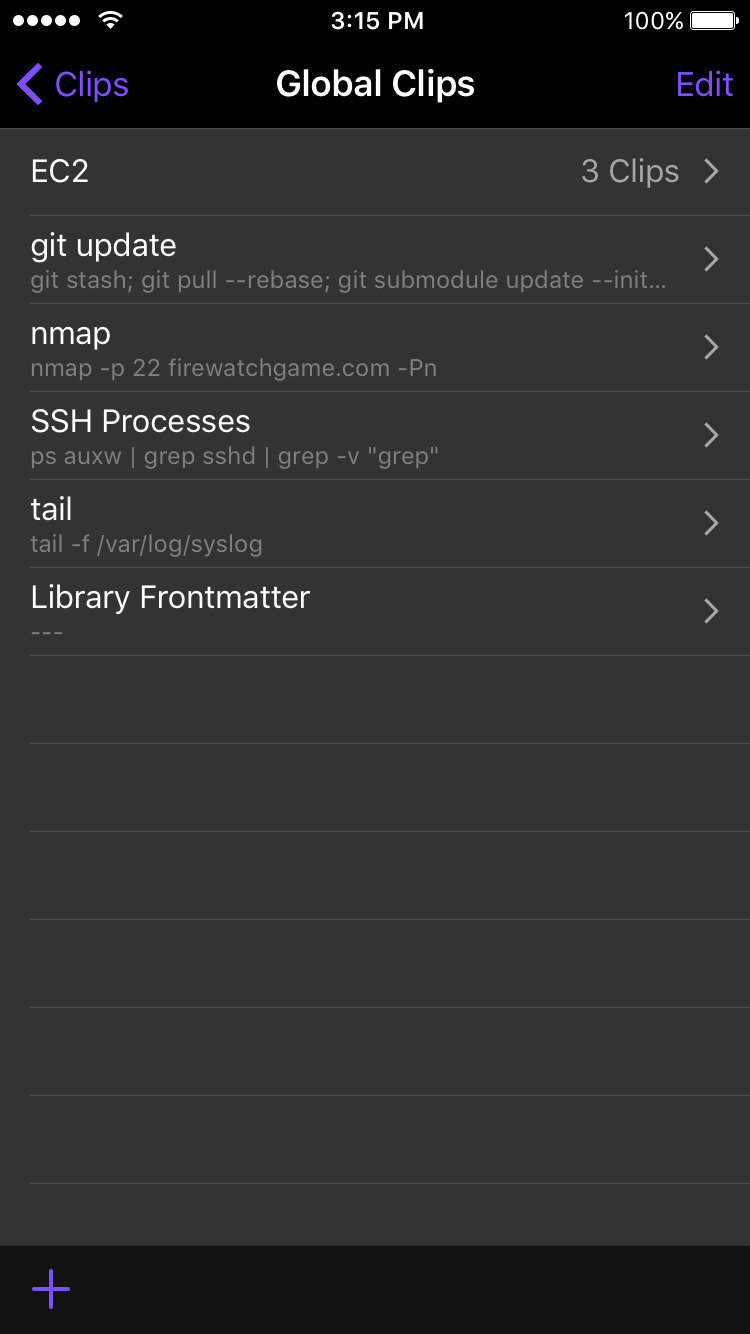View the SSH Processes clip

375,436
